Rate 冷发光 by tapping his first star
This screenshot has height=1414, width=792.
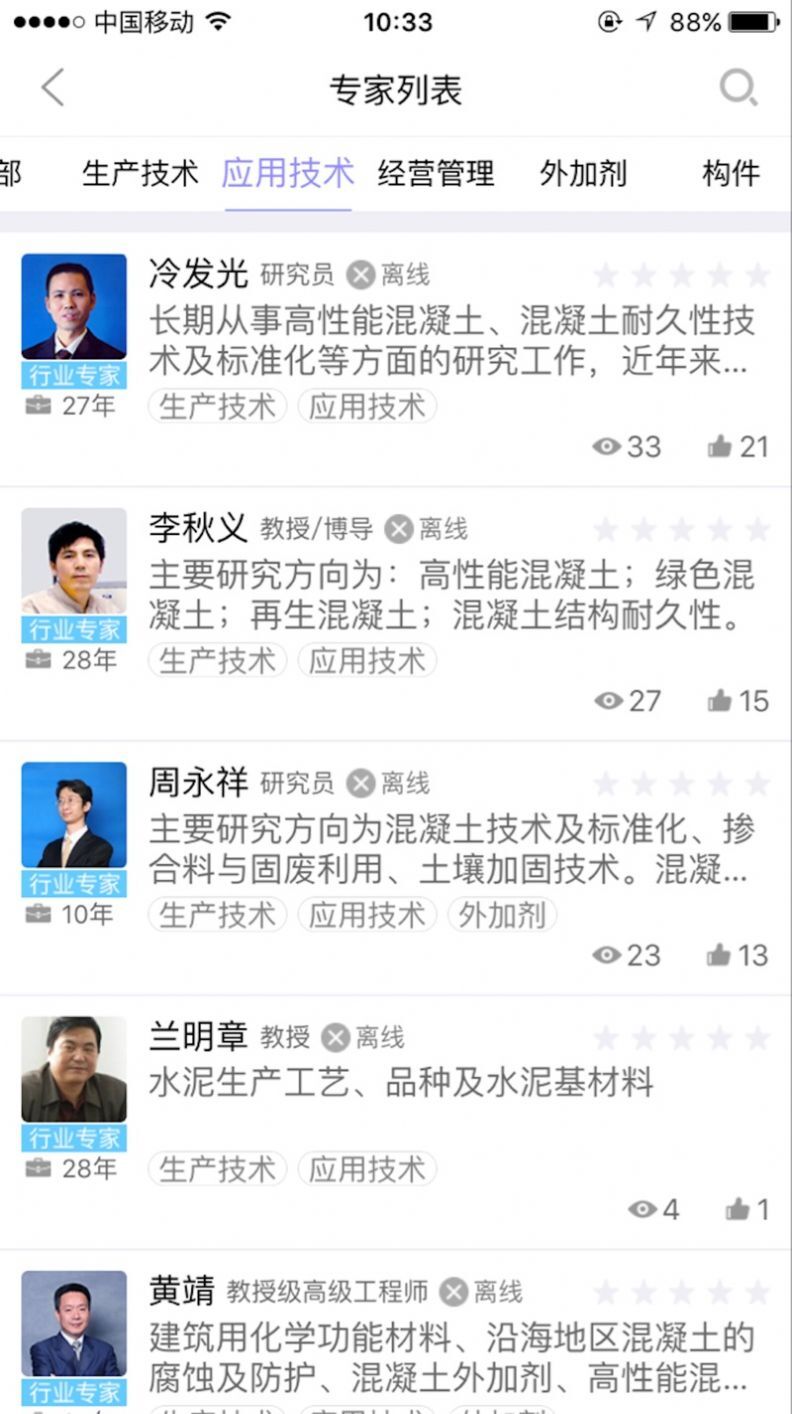click(607, 274)
